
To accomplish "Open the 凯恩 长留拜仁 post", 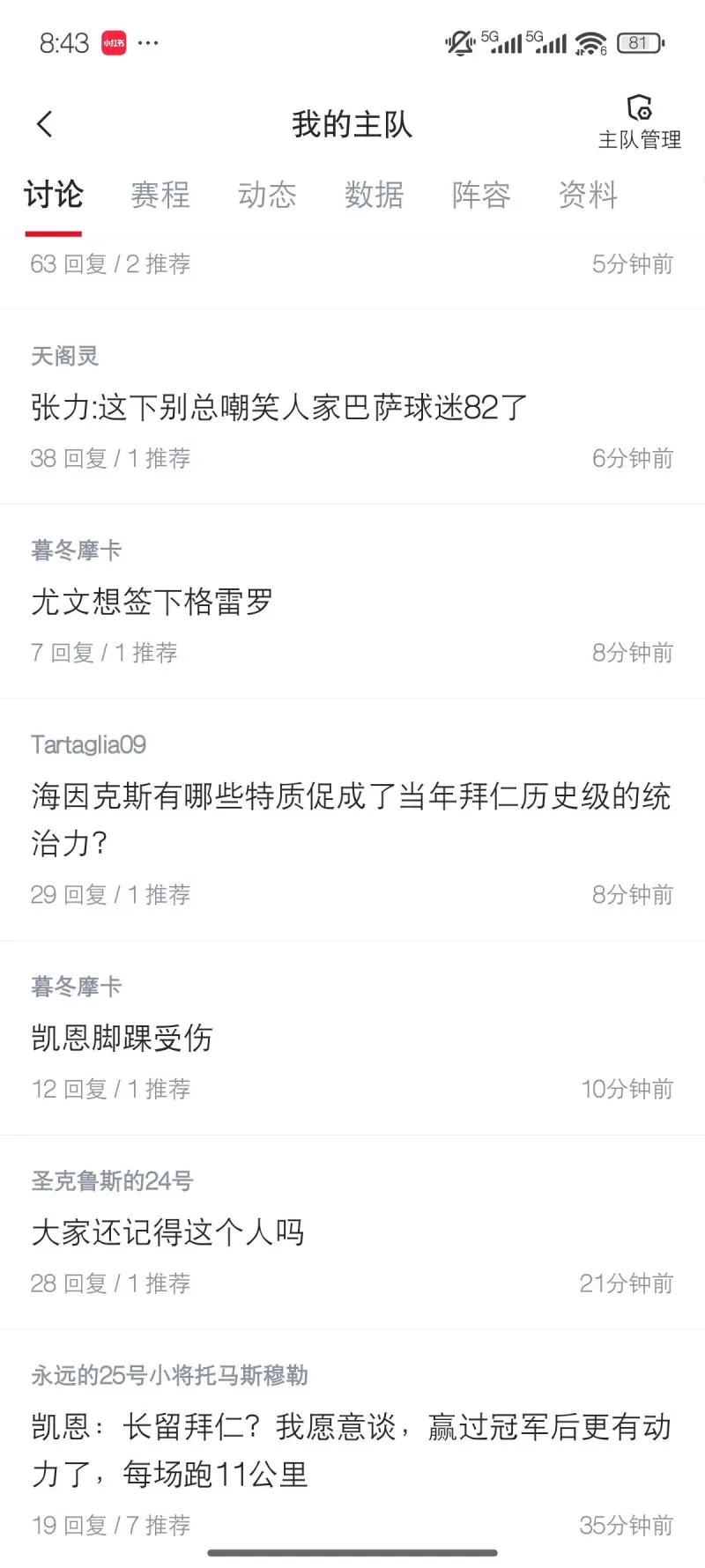I will click(x=351, y=1450).
